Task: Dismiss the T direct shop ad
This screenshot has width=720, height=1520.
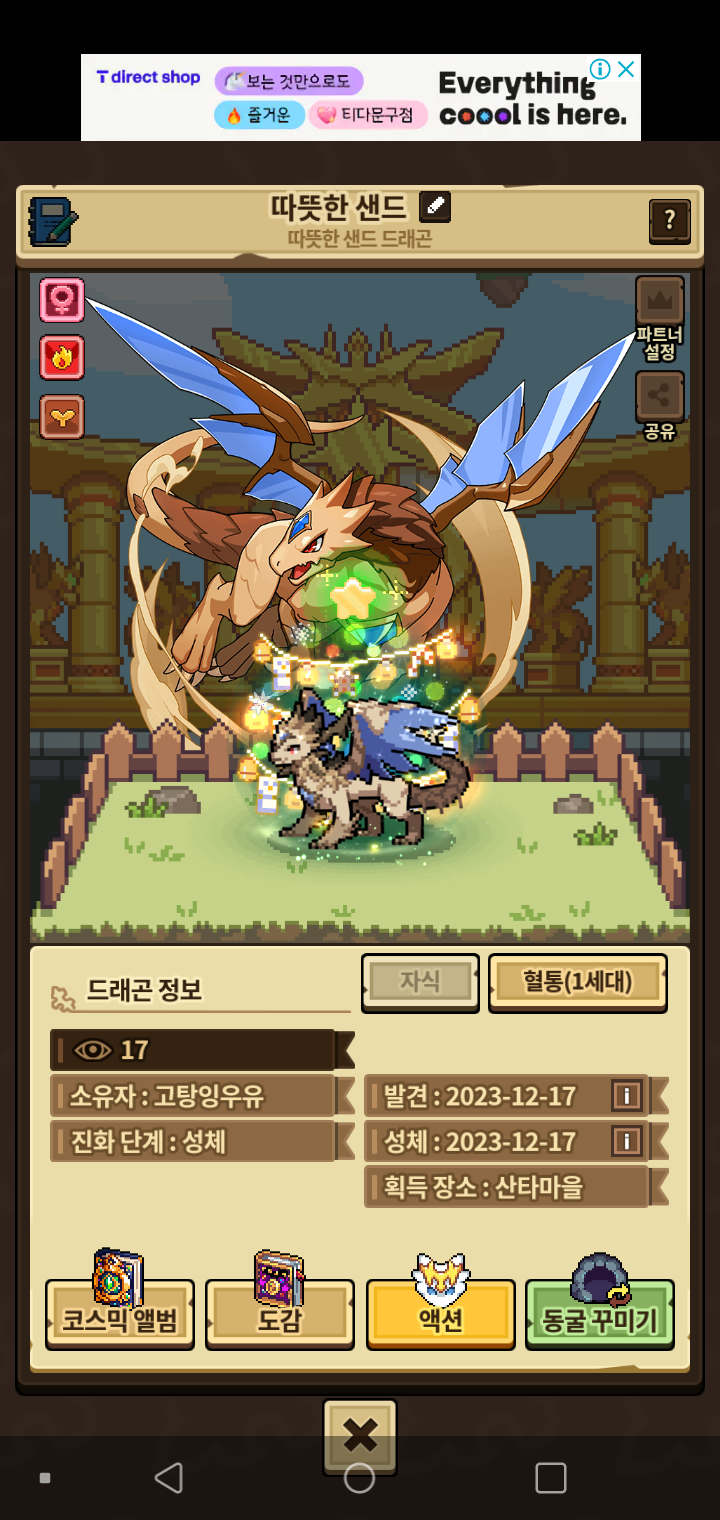Action: pos(626,69)
